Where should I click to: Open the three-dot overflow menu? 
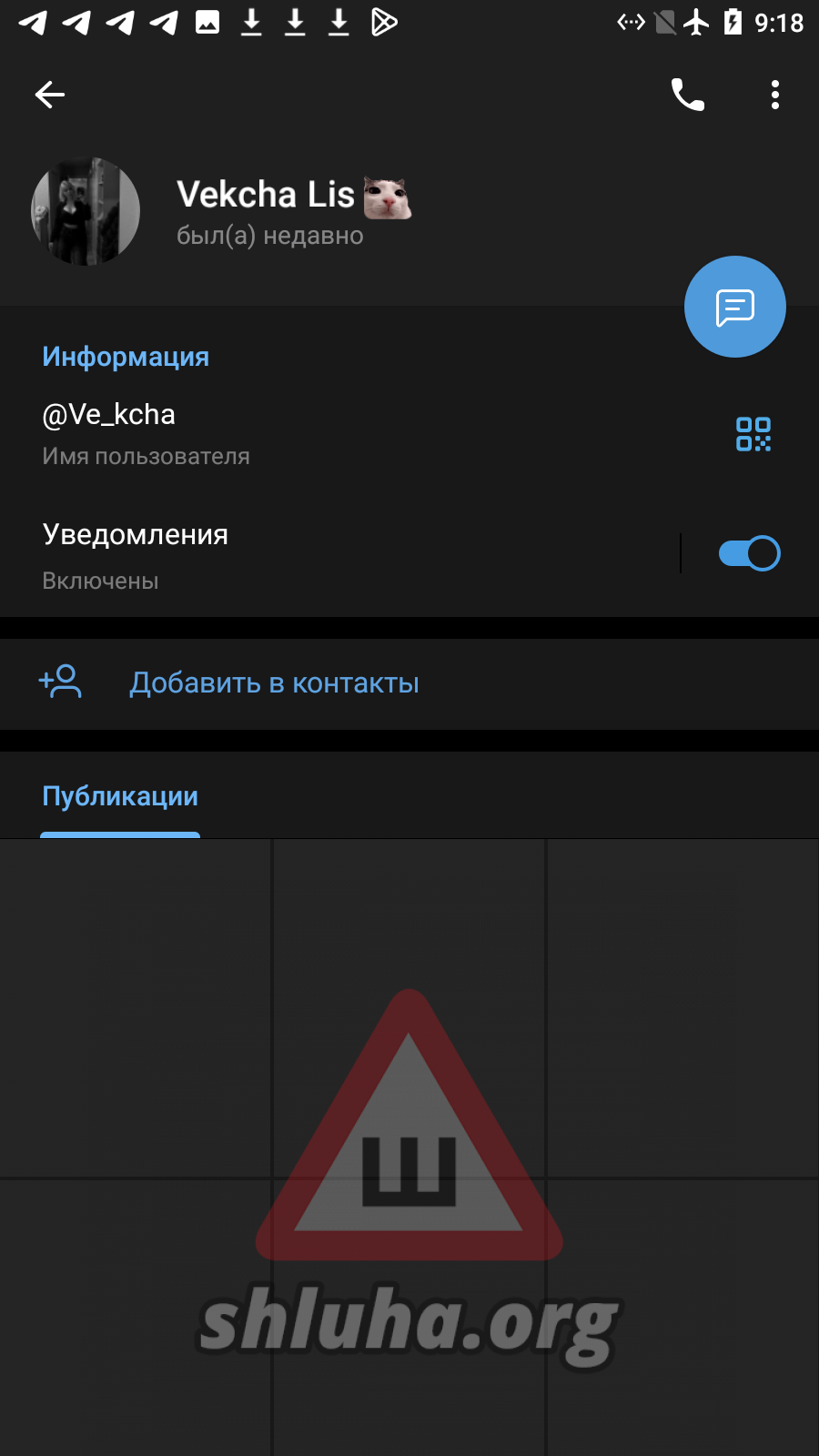775,95
